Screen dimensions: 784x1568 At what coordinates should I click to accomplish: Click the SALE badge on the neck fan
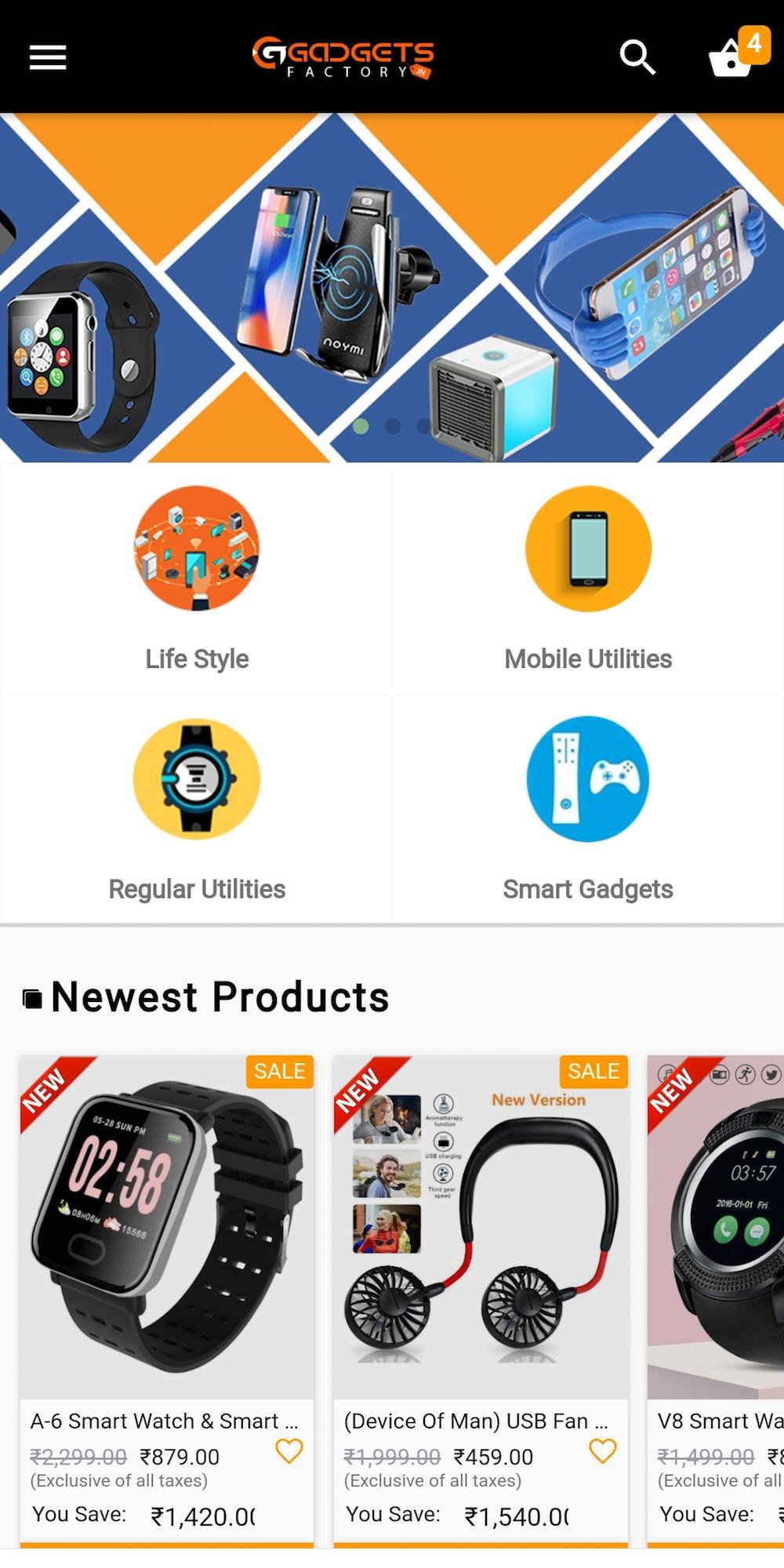pyautogui.click(x=593, y=1071)
